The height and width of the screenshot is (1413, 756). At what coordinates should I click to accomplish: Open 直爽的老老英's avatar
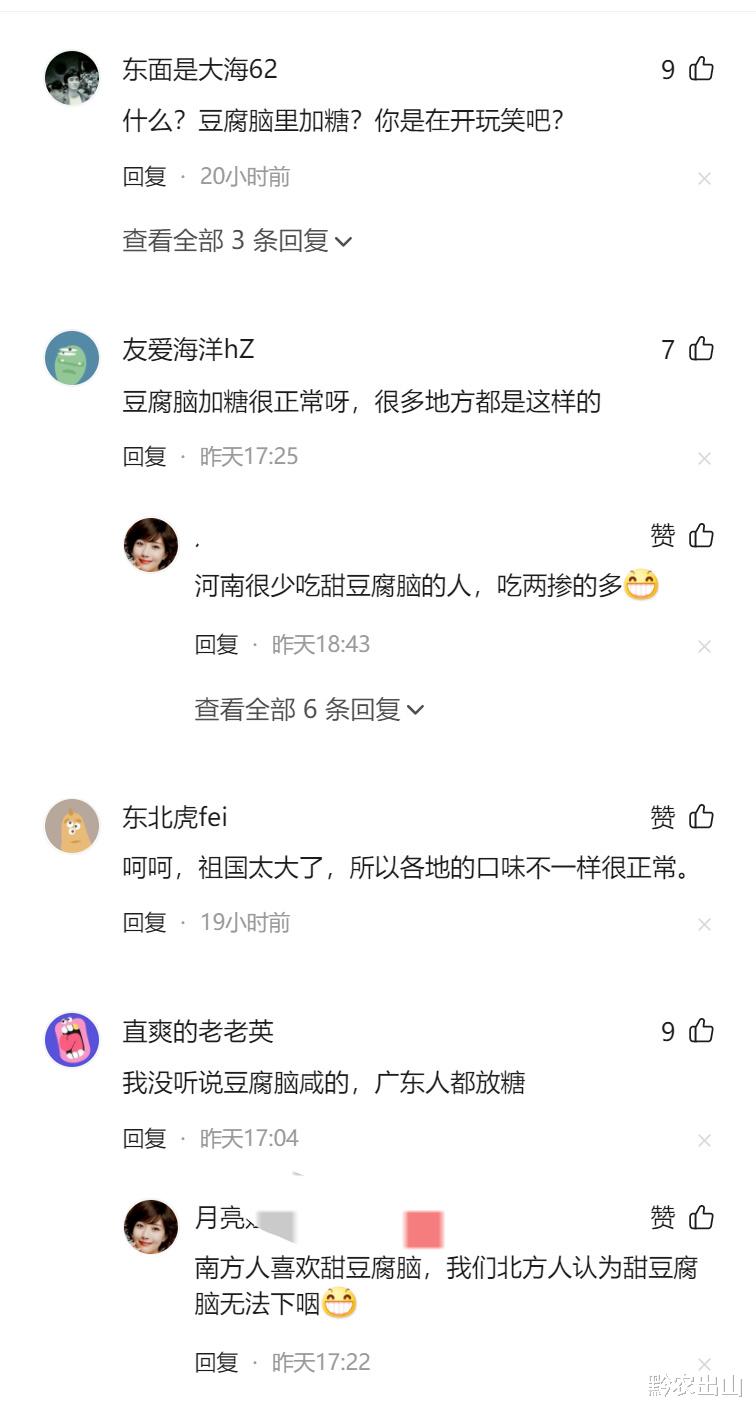click(71, 1039)
